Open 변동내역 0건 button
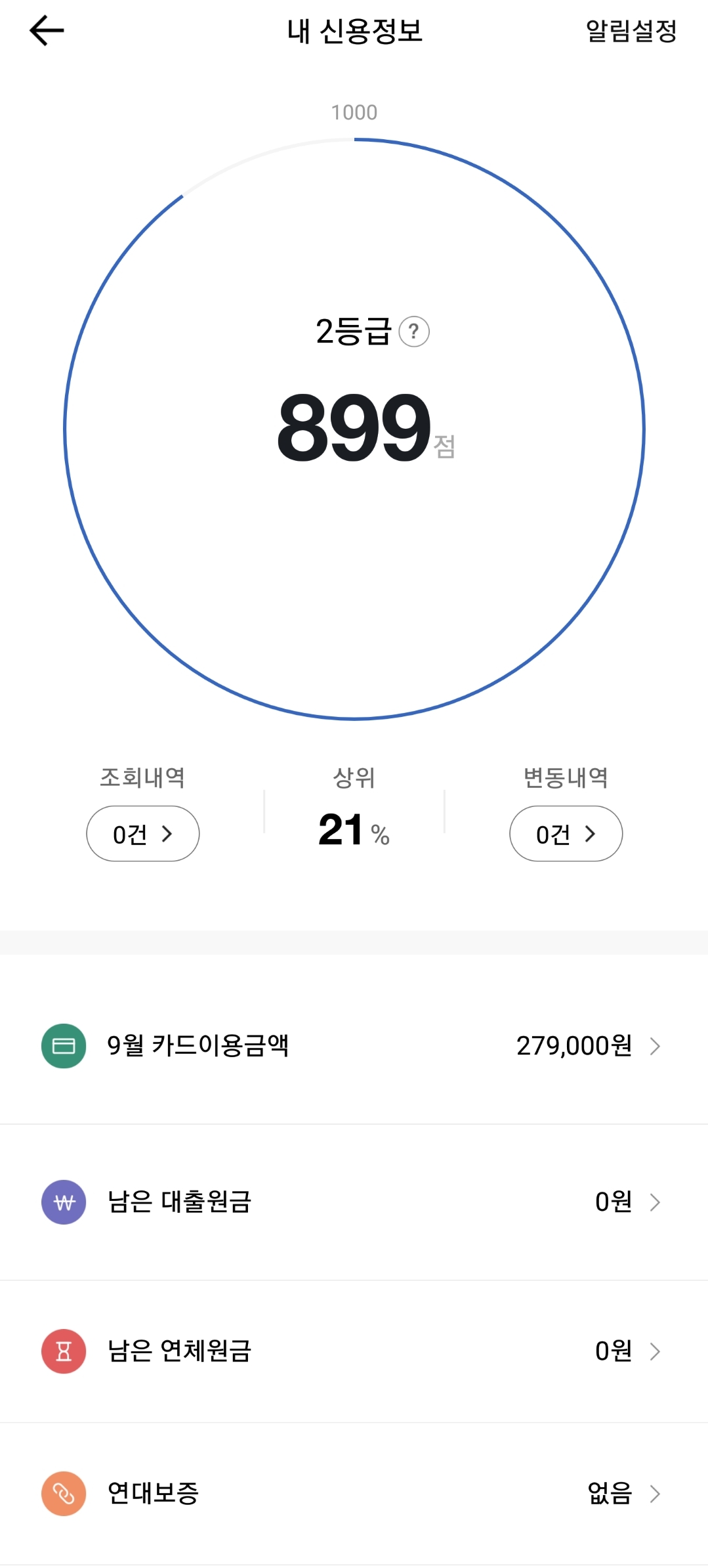Viewport: 708px width, 1568px height. pyautogui.click(x=566, y=834)
